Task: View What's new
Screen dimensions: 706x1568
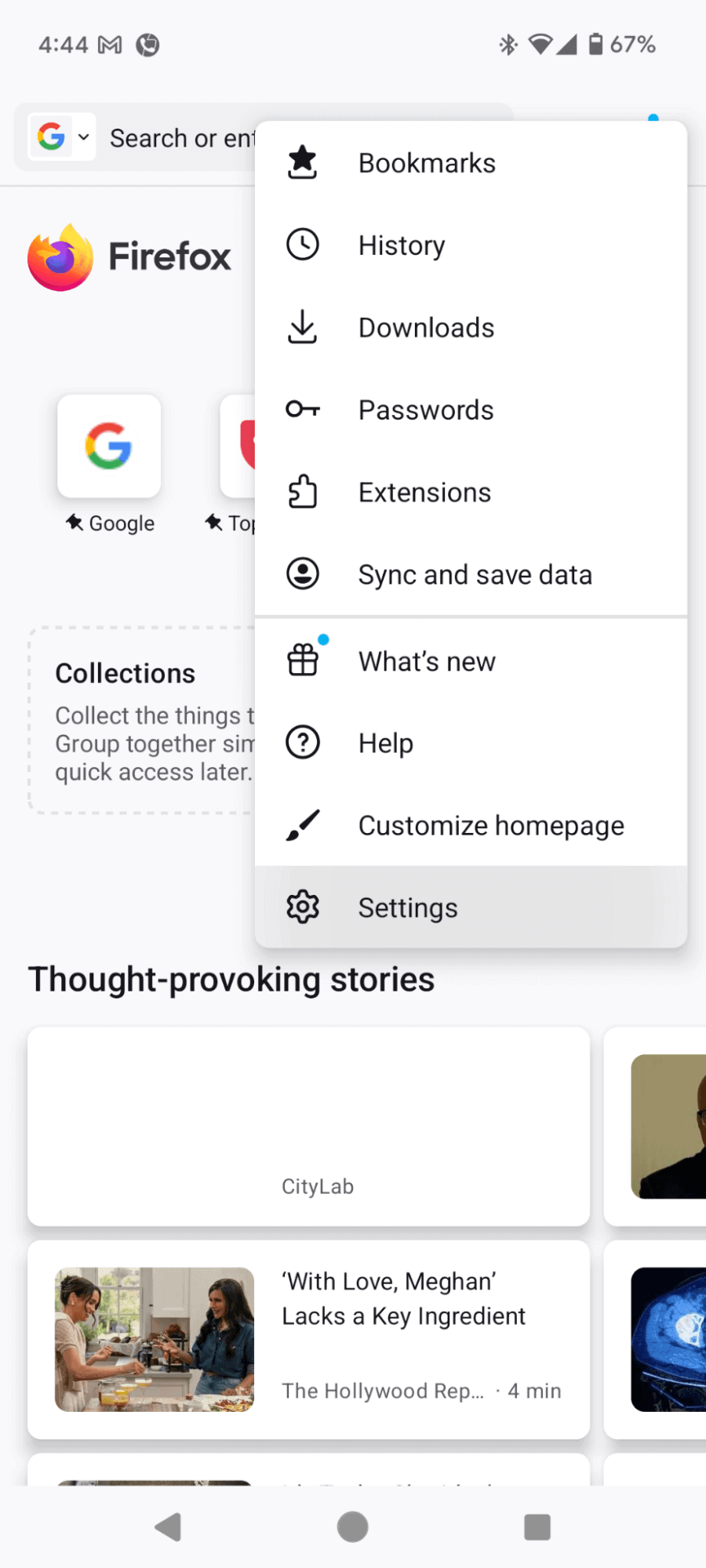Action: 471,661
